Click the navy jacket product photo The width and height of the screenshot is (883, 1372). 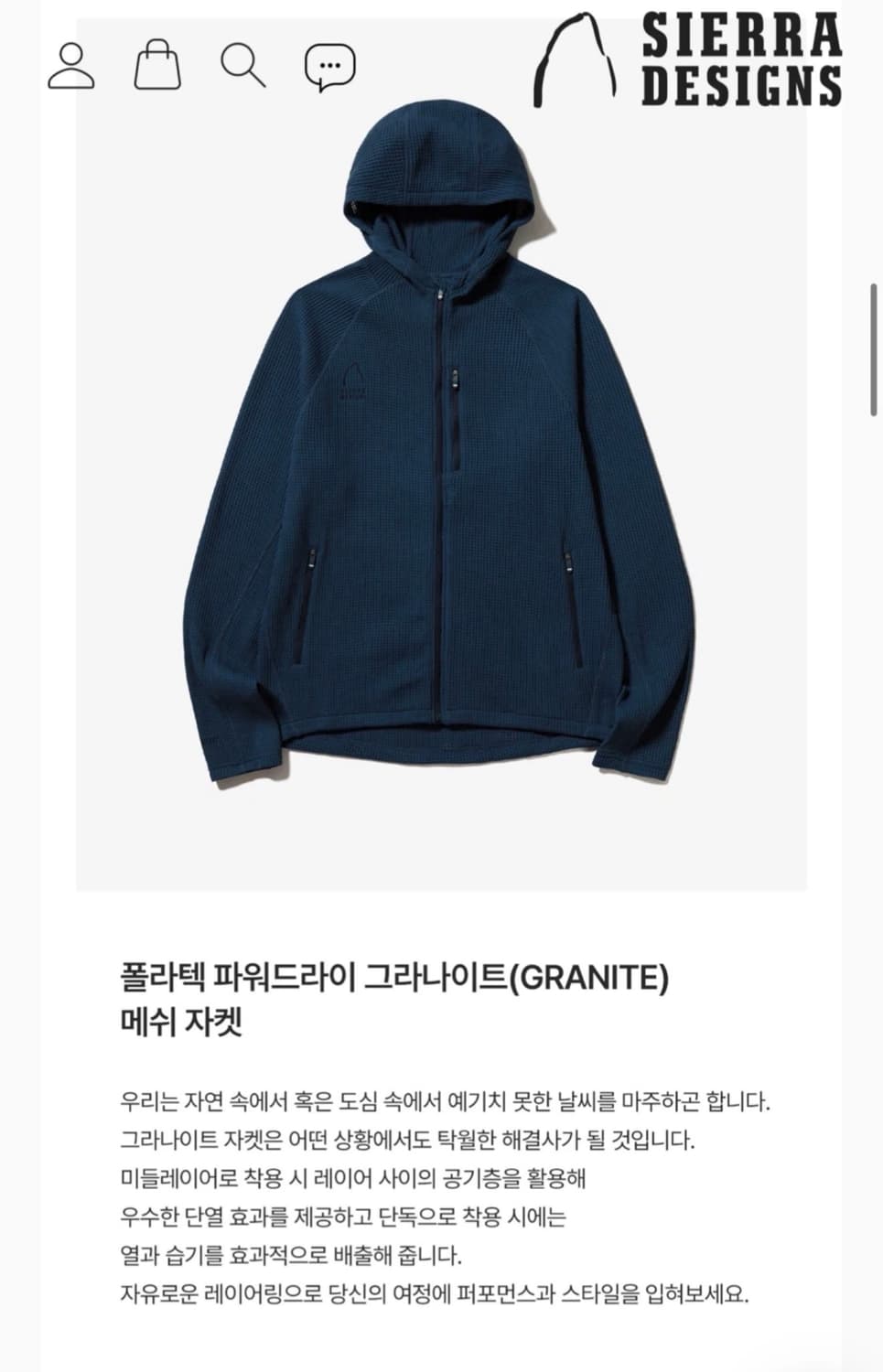(439, 457)
